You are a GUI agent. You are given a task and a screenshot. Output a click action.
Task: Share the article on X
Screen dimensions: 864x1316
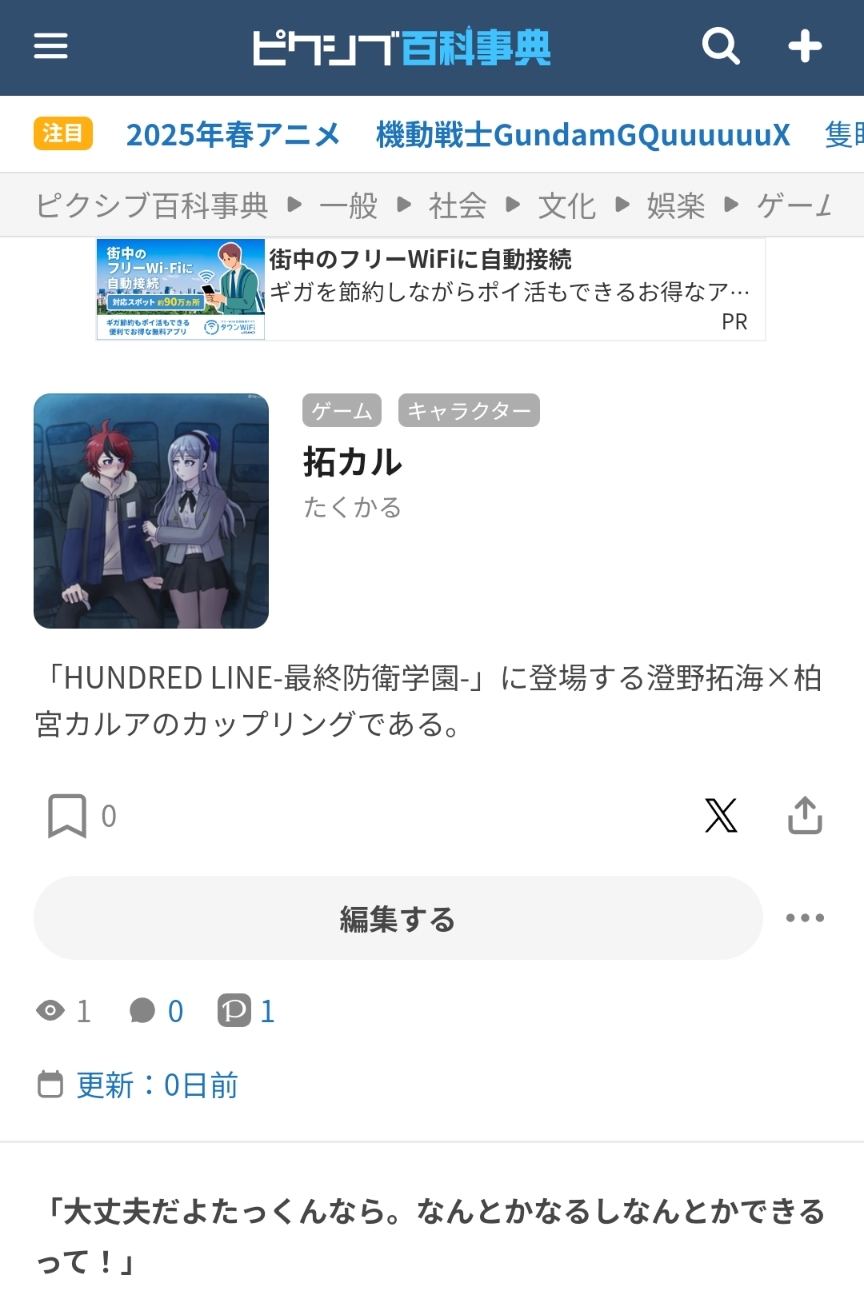(720, 816)
